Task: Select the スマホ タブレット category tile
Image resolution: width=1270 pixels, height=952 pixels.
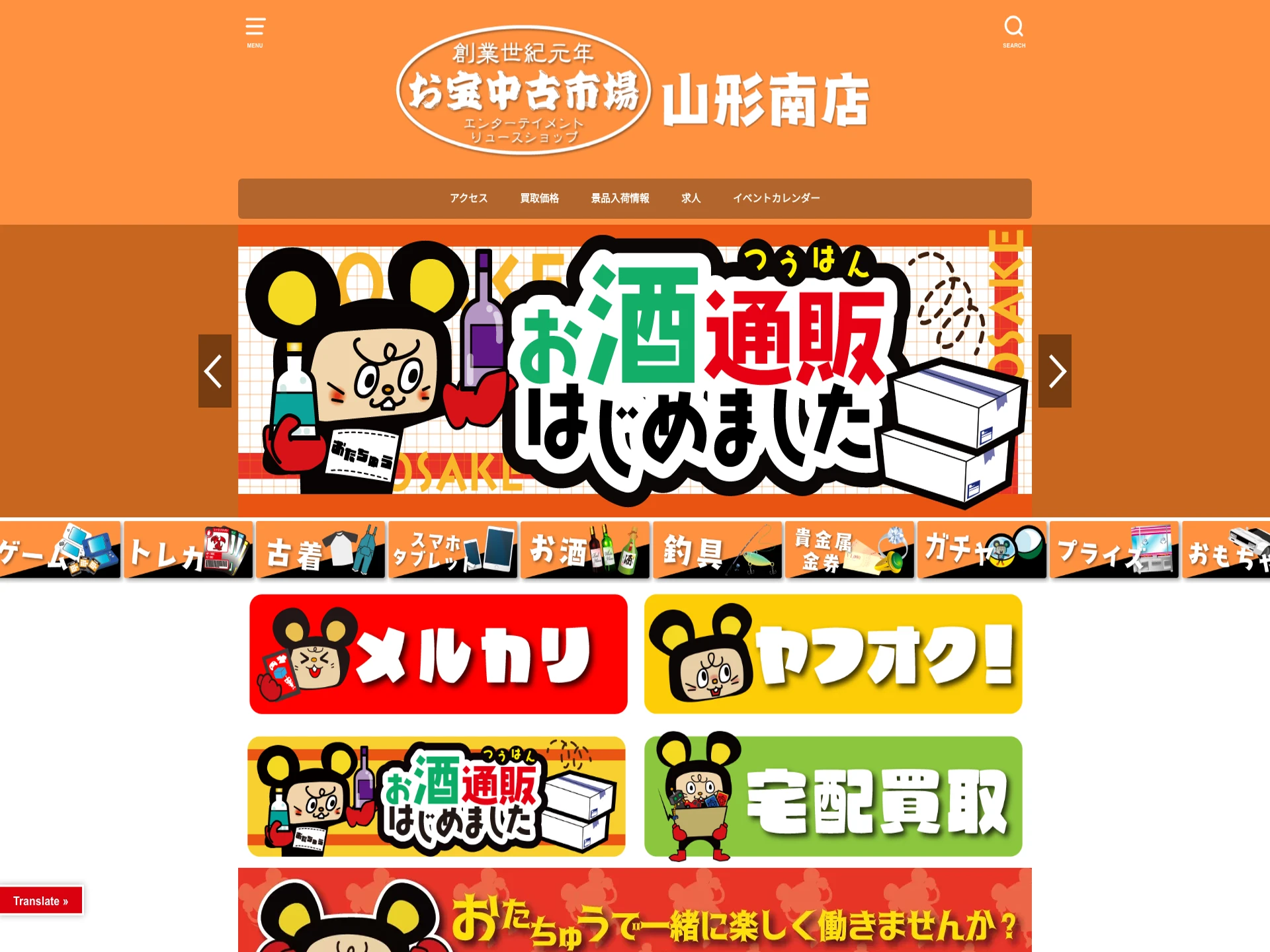Action: (453, 550)
